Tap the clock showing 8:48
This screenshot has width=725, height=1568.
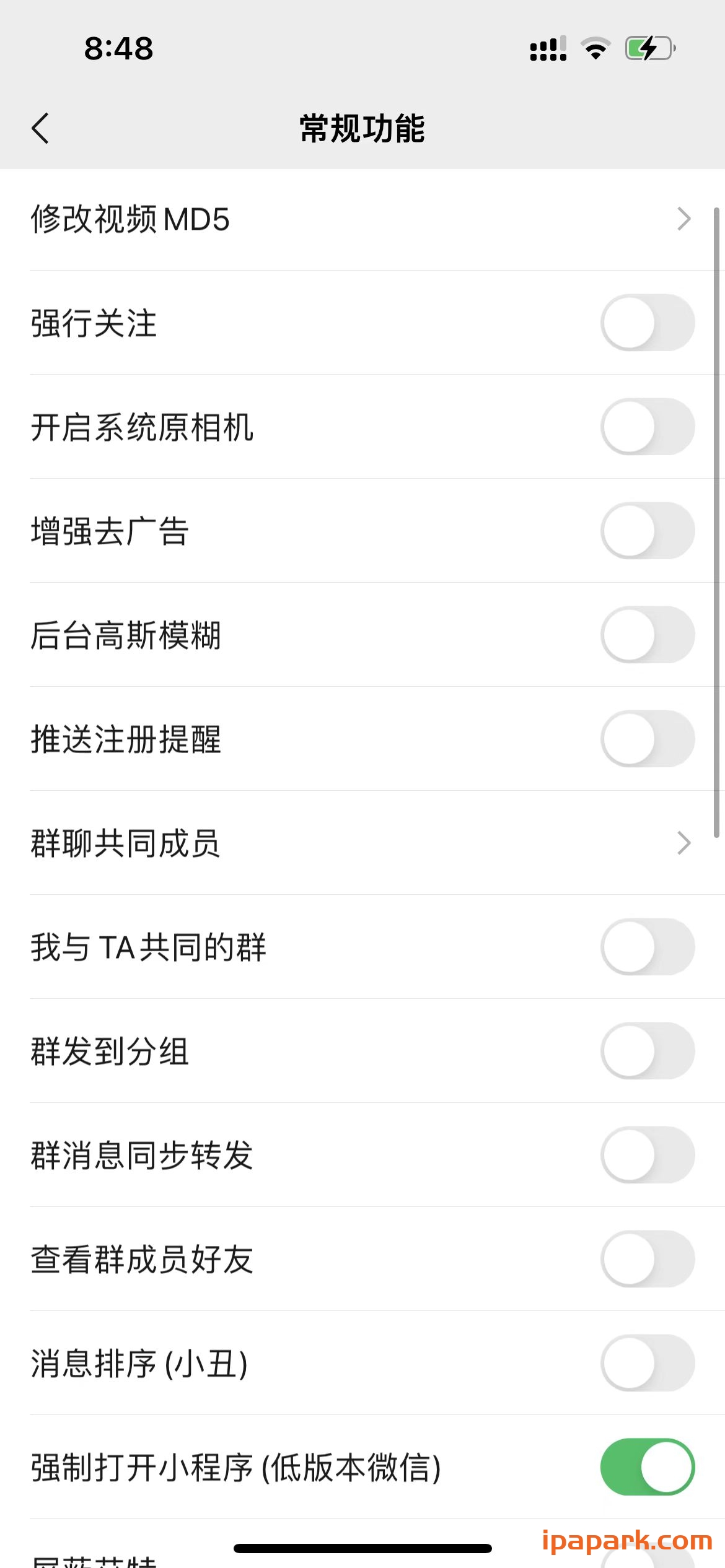point(118,48)
